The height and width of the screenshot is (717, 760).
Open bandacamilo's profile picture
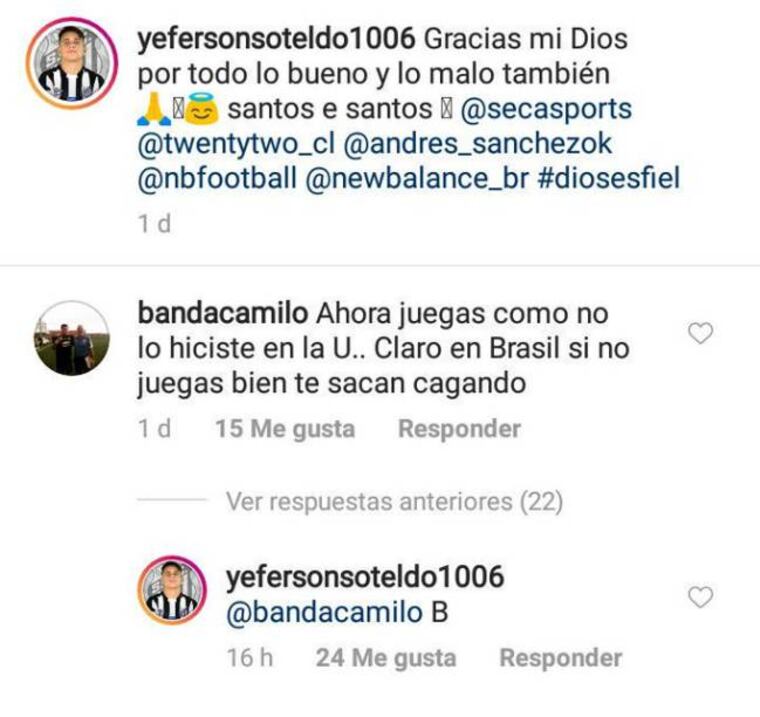70,337
